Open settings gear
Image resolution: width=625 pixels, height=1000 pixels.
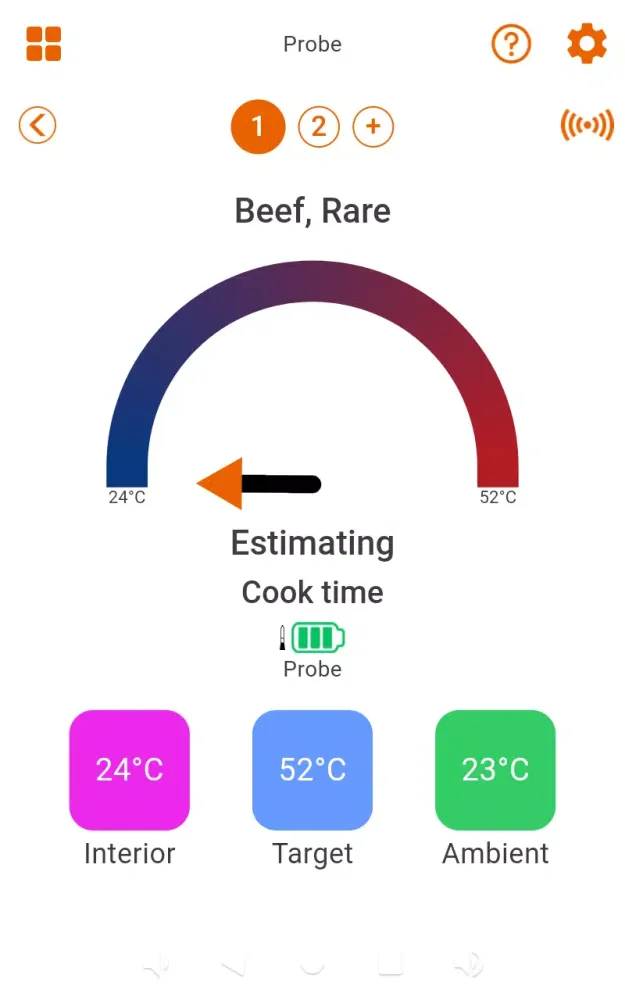click(x=587, y=44)
